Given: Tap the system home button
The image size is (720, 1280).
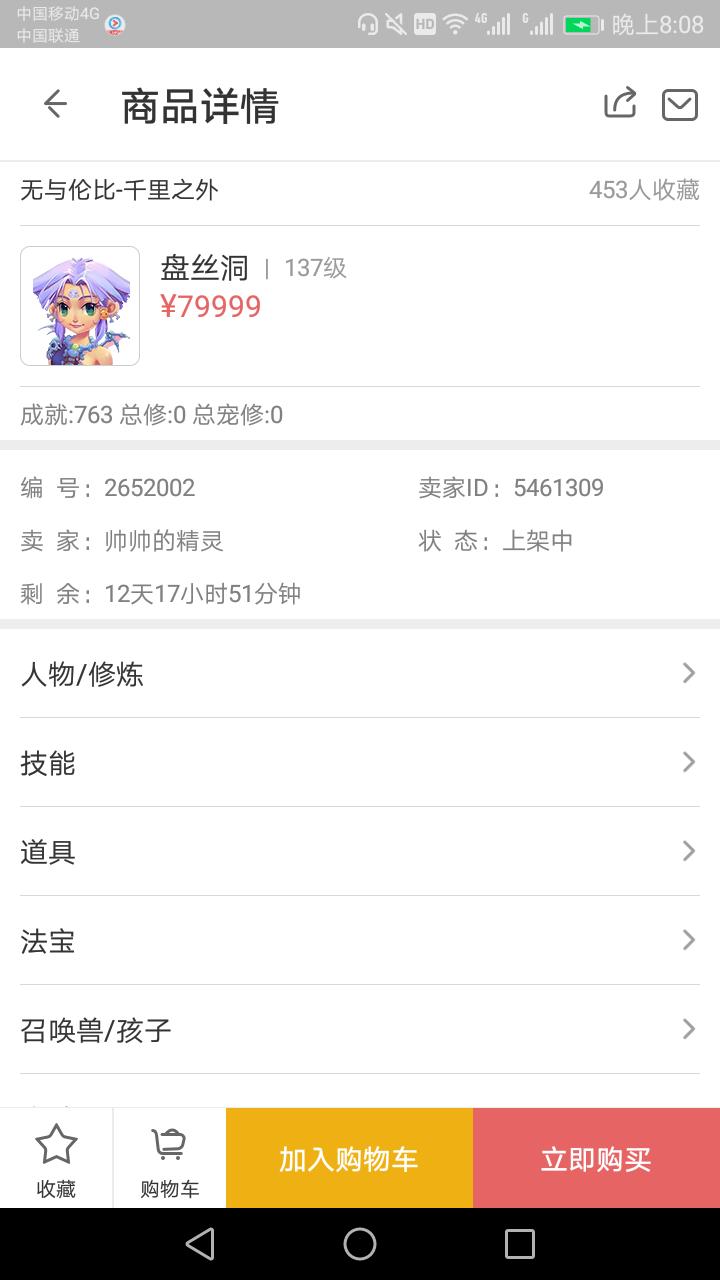Looking at the screenshot, I should (360, 1244).
